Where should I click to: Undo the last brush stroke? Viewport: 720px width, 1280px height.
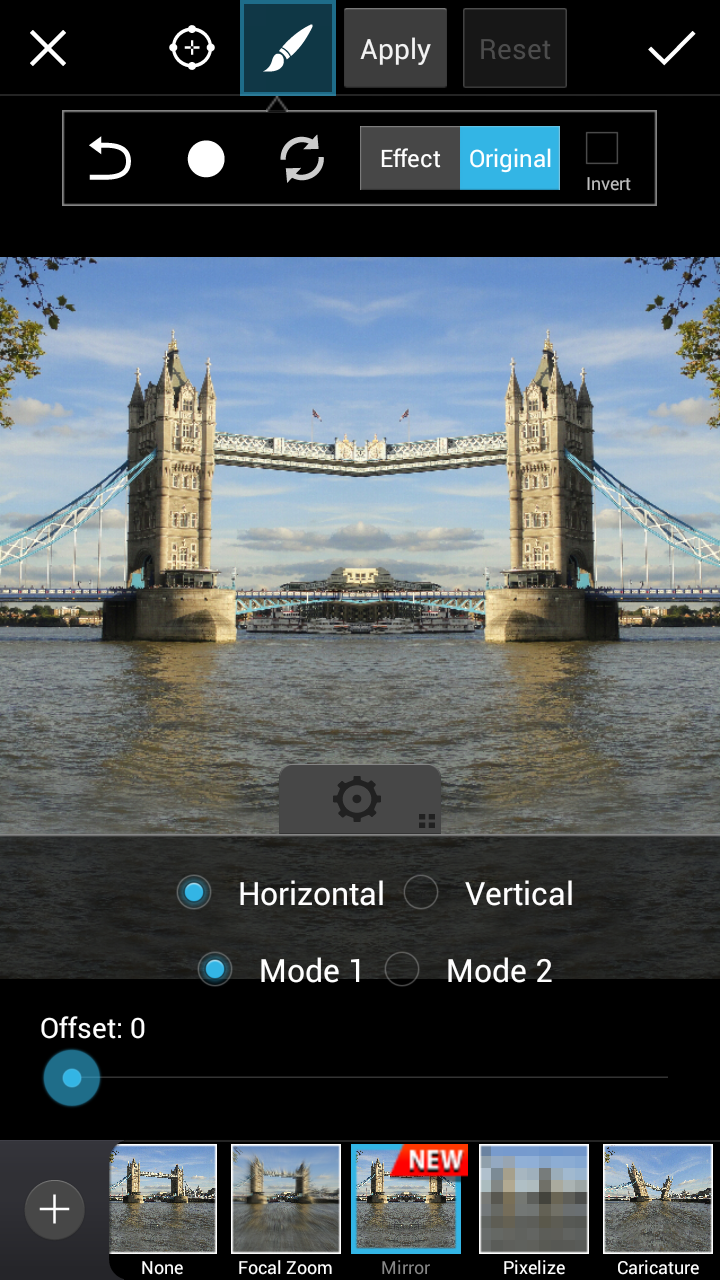[110, 159]
